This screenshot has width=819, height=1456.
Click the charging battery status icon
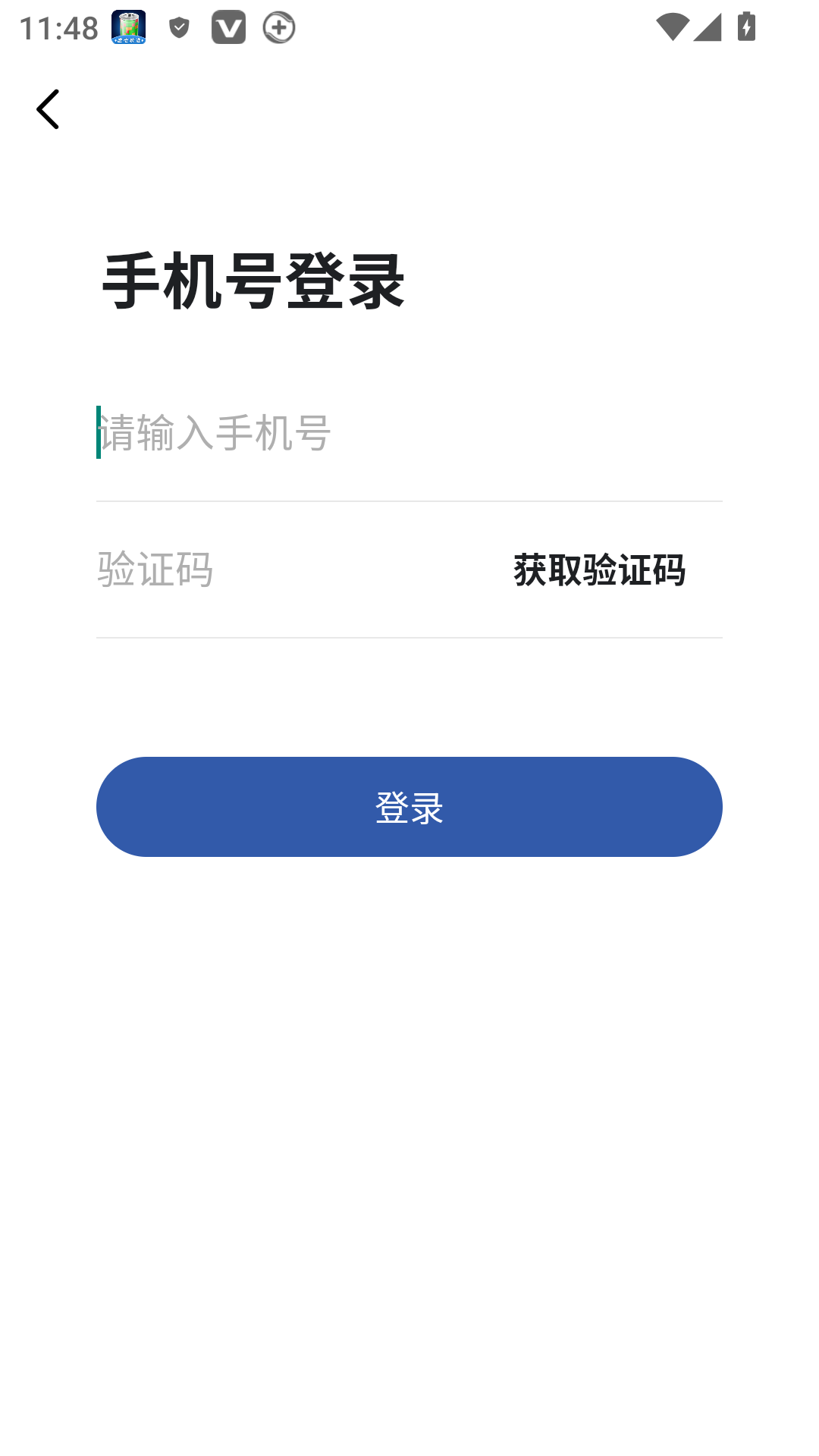point(746,27)
